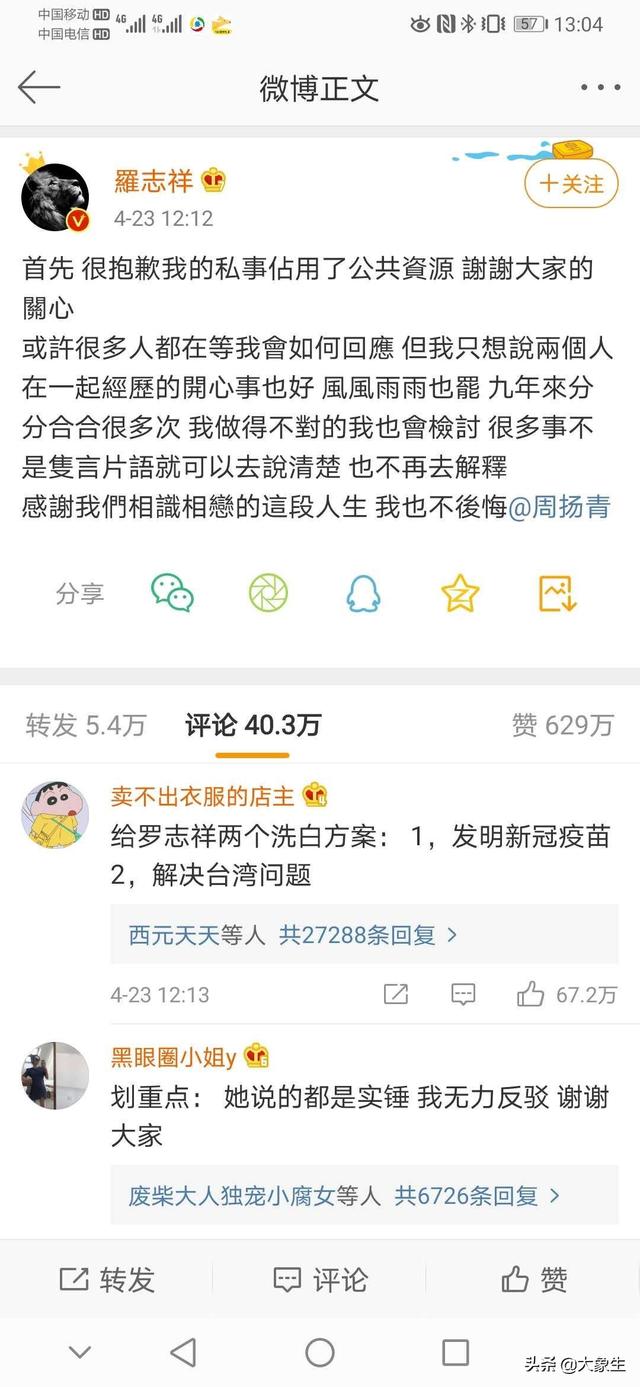The image size is (640, 1387).
Task: Go back using the top-left arrow
Action: click(x=39, y=87)
